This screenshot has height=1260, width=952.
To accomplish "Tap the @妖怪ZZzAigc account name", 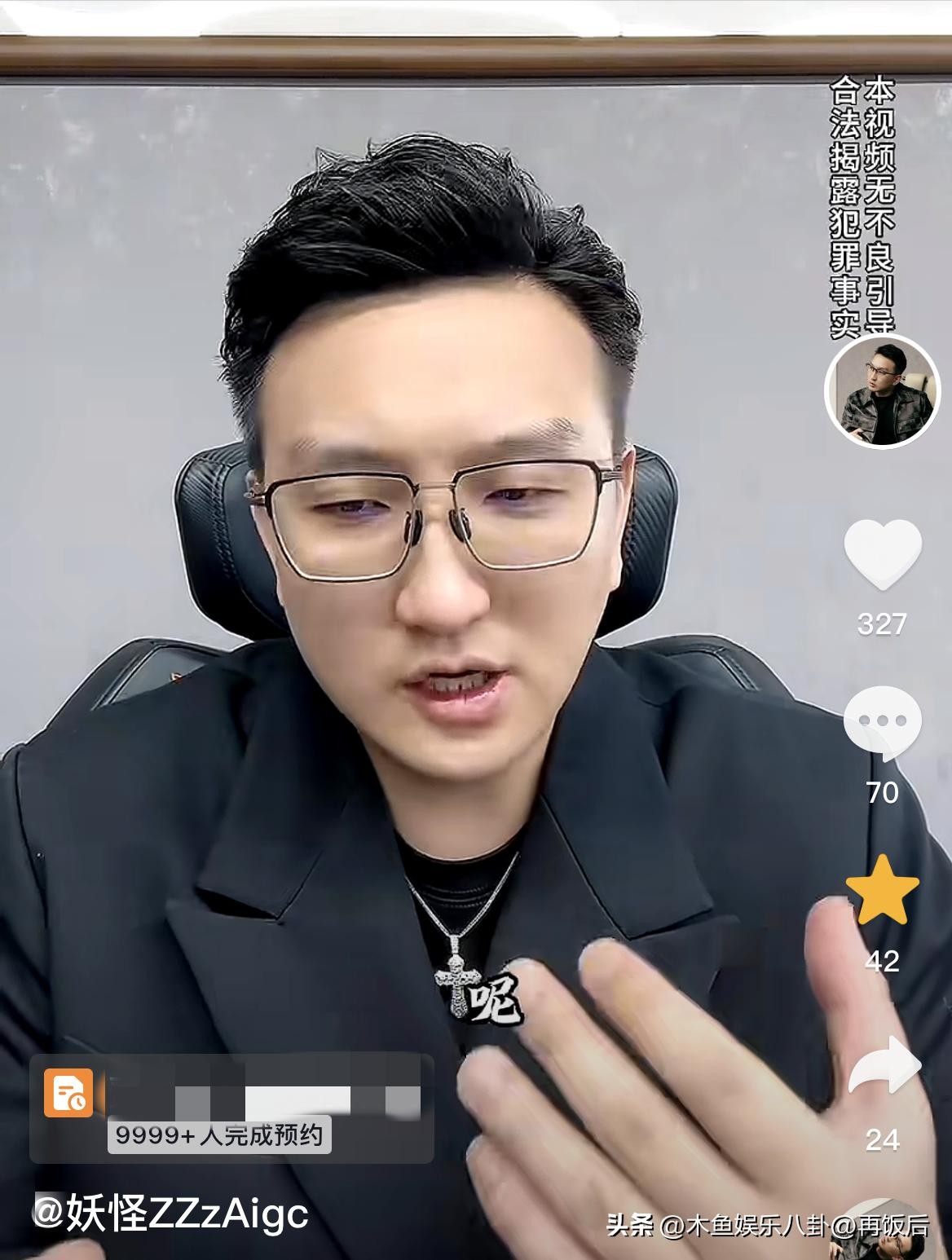I will pyautogui.click(x=171, y=1214).
